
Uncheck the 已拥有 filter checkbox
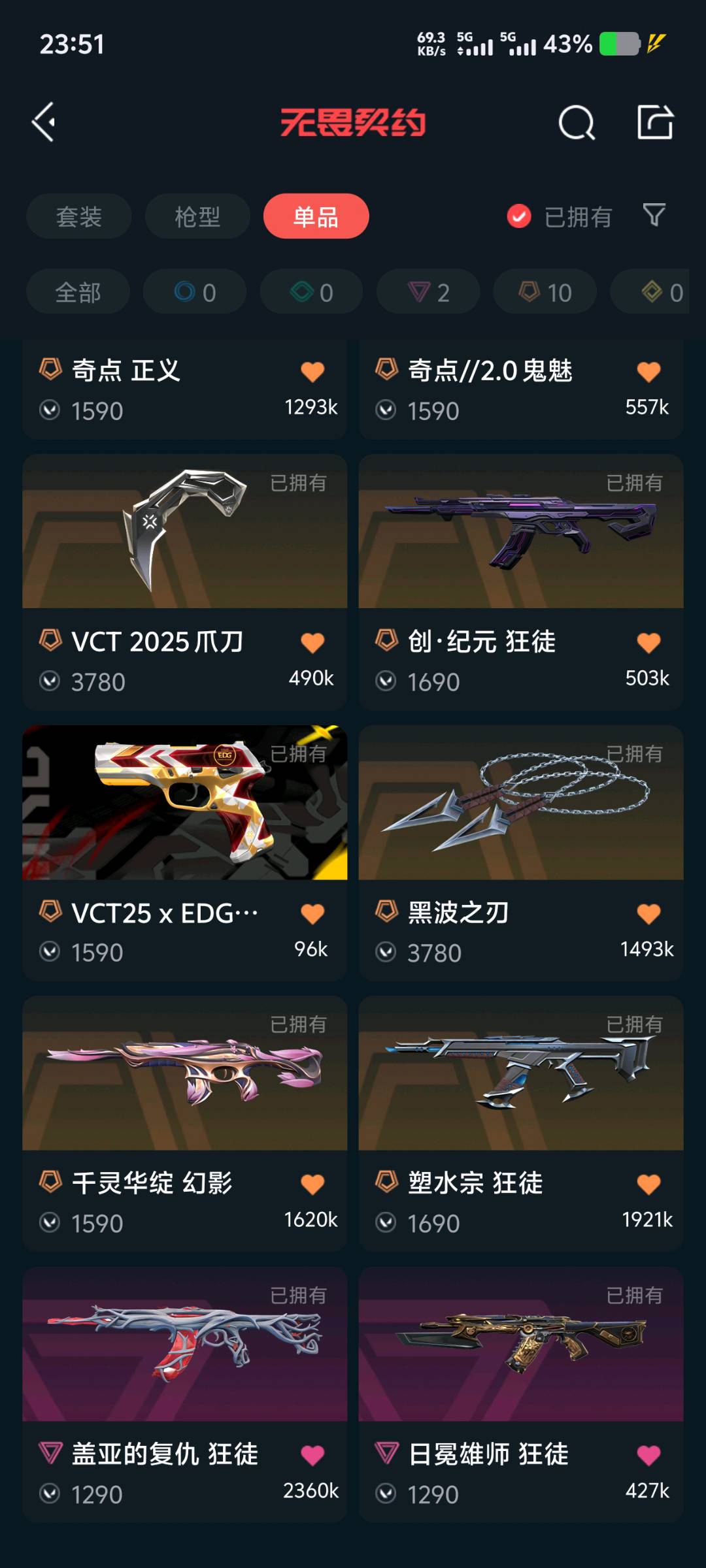coord(519,216)
